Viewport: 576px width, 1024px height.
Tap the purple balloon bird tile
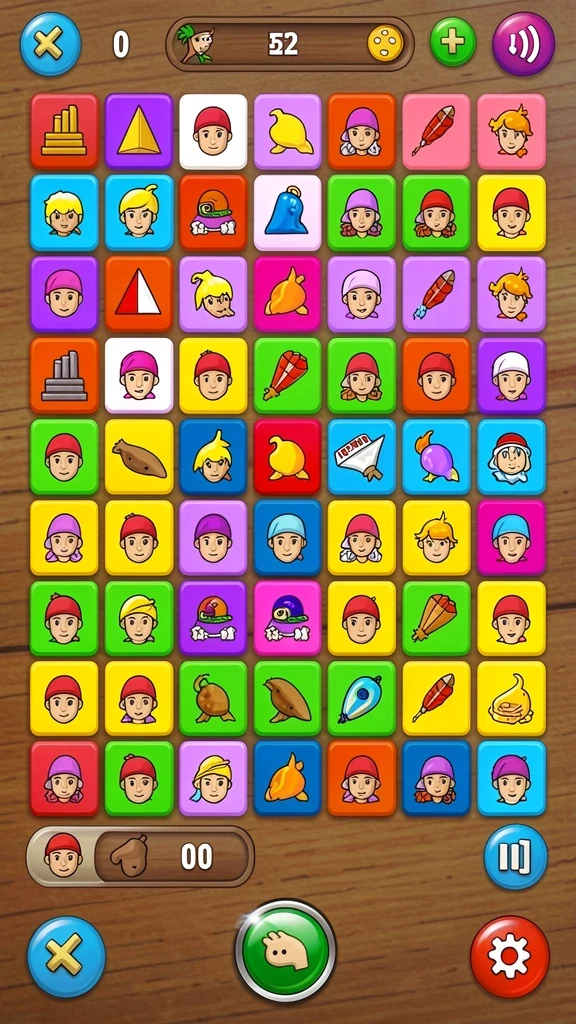436,456
